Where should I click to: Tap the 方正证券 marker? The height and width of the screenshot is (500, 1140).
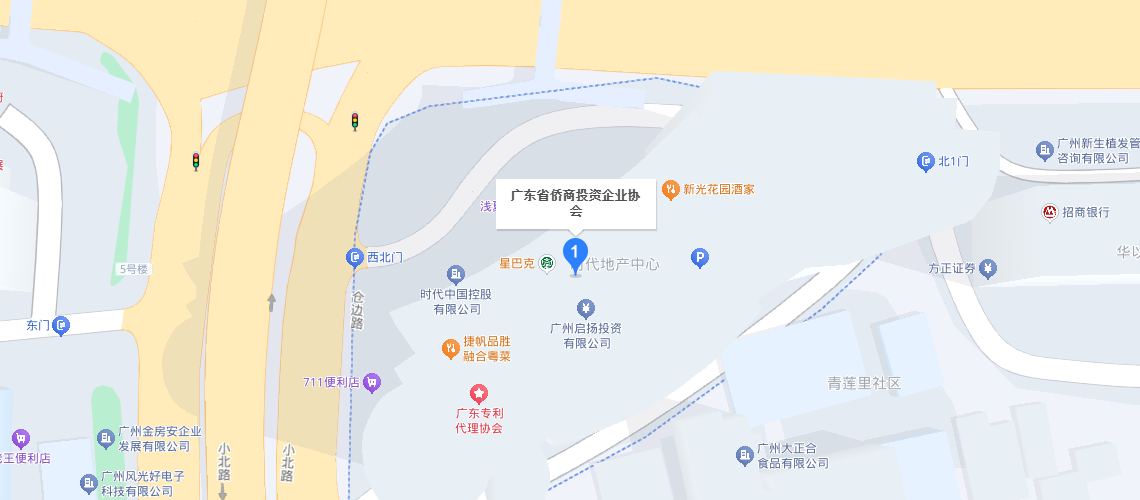(x=988, y=268)
